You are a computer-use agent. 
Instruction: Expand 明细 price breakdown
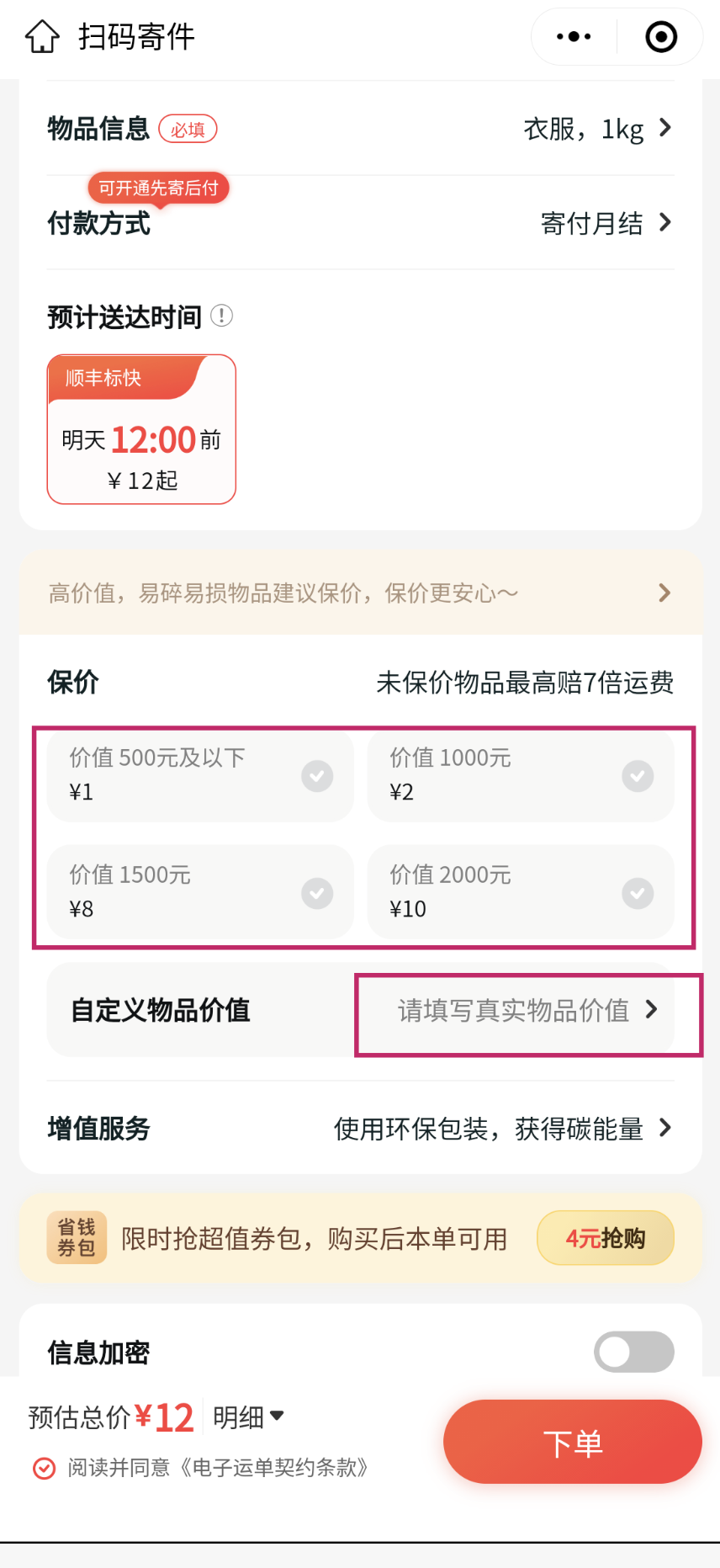click(249, 1417)
